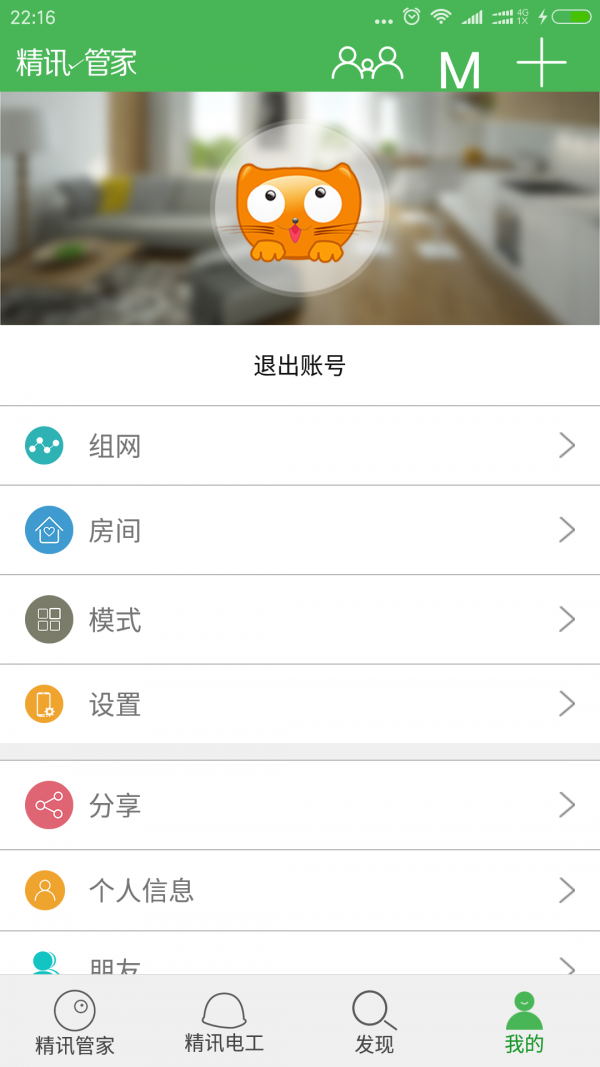Screen dimensions: 600x1067
Task: Tap the M icon in top bar
Action: click(459, 68)
